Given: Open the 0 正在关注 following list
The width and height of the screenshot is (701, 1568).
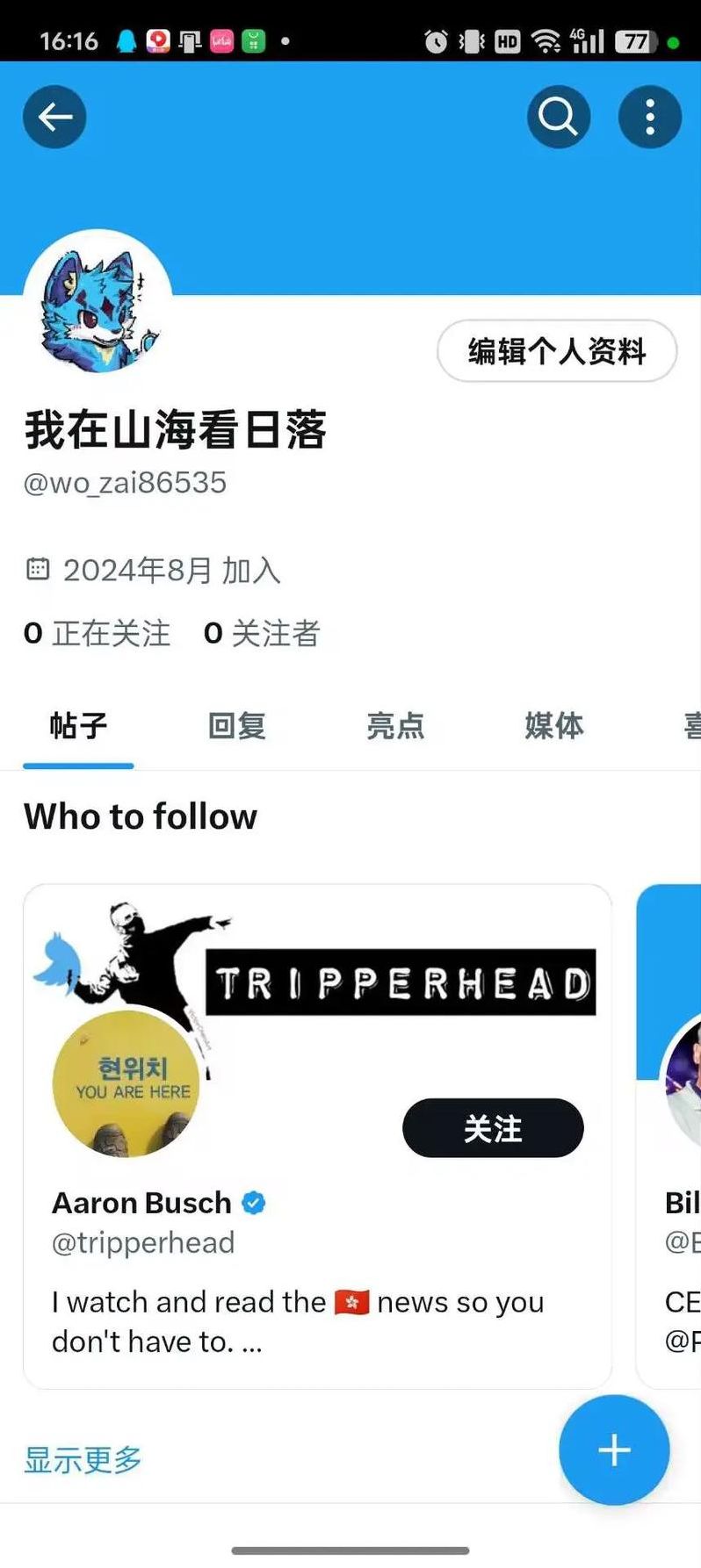Looking at the screenshot, I should (97, 633).
